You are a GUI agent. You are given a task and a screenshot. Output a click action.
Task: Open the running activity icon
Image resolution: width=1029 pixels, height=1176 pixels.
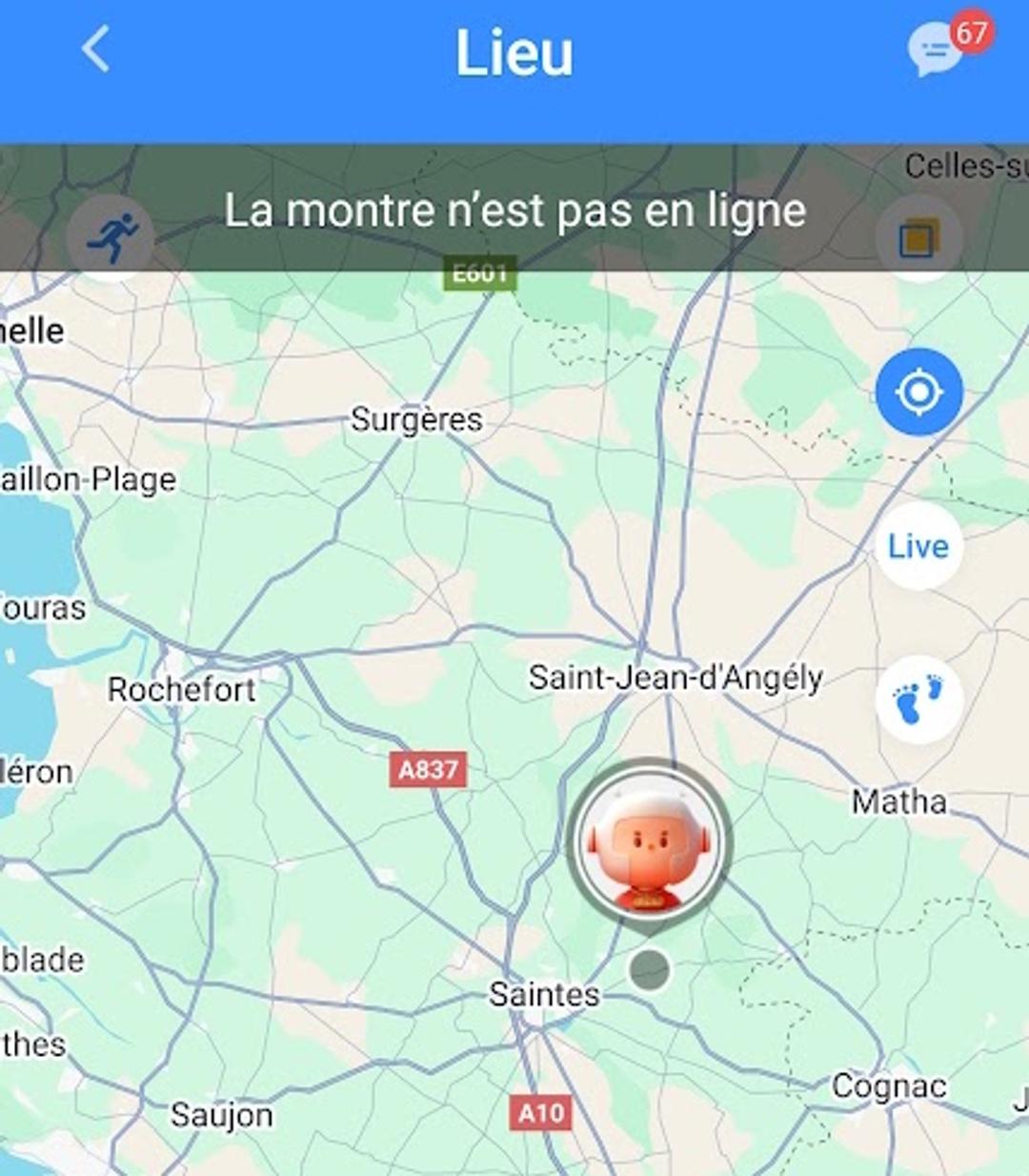point(111,236)
